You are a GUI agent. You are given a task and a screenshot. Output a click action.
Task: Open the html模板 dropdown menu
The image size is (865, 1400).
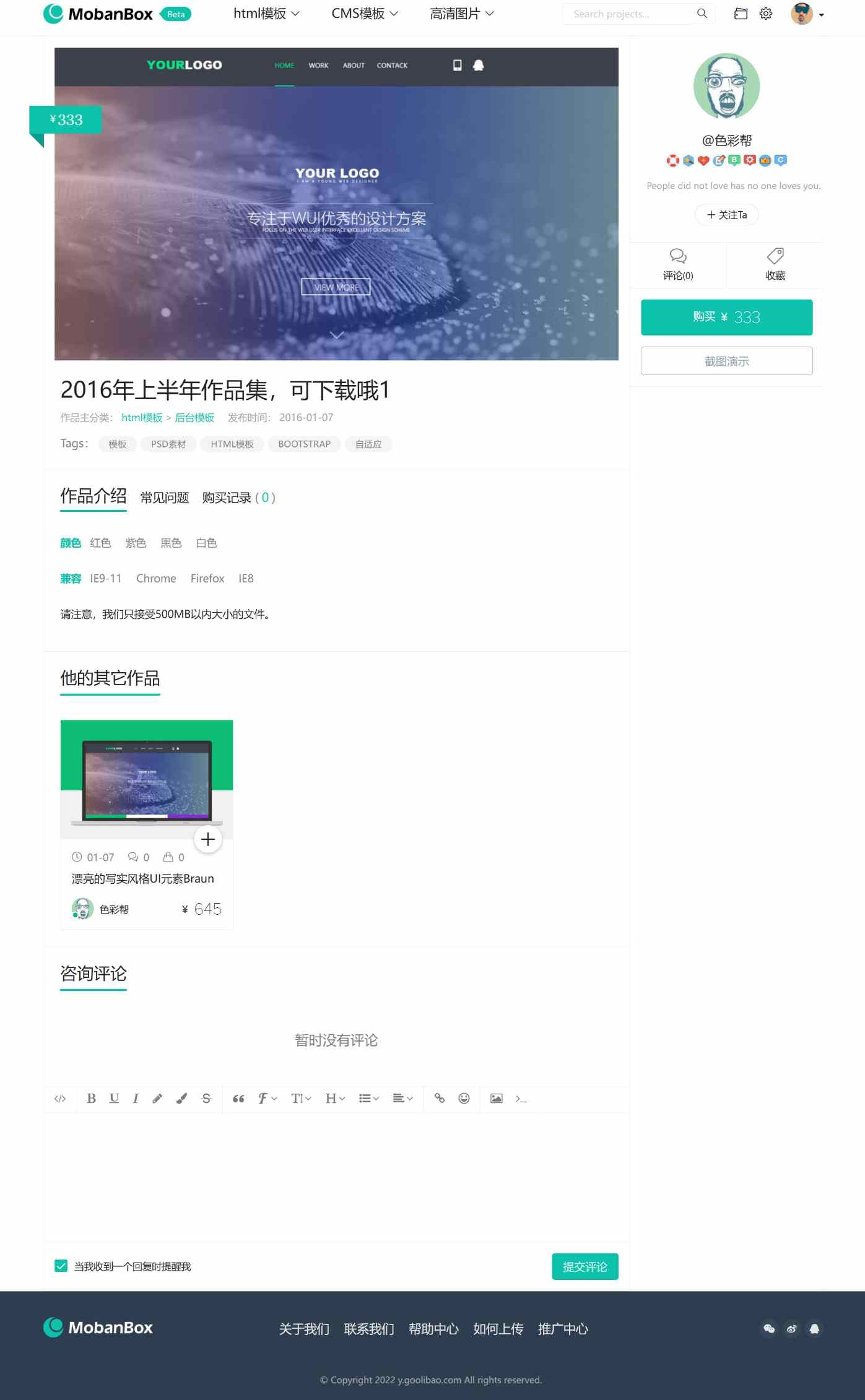[x=266, y=14]
